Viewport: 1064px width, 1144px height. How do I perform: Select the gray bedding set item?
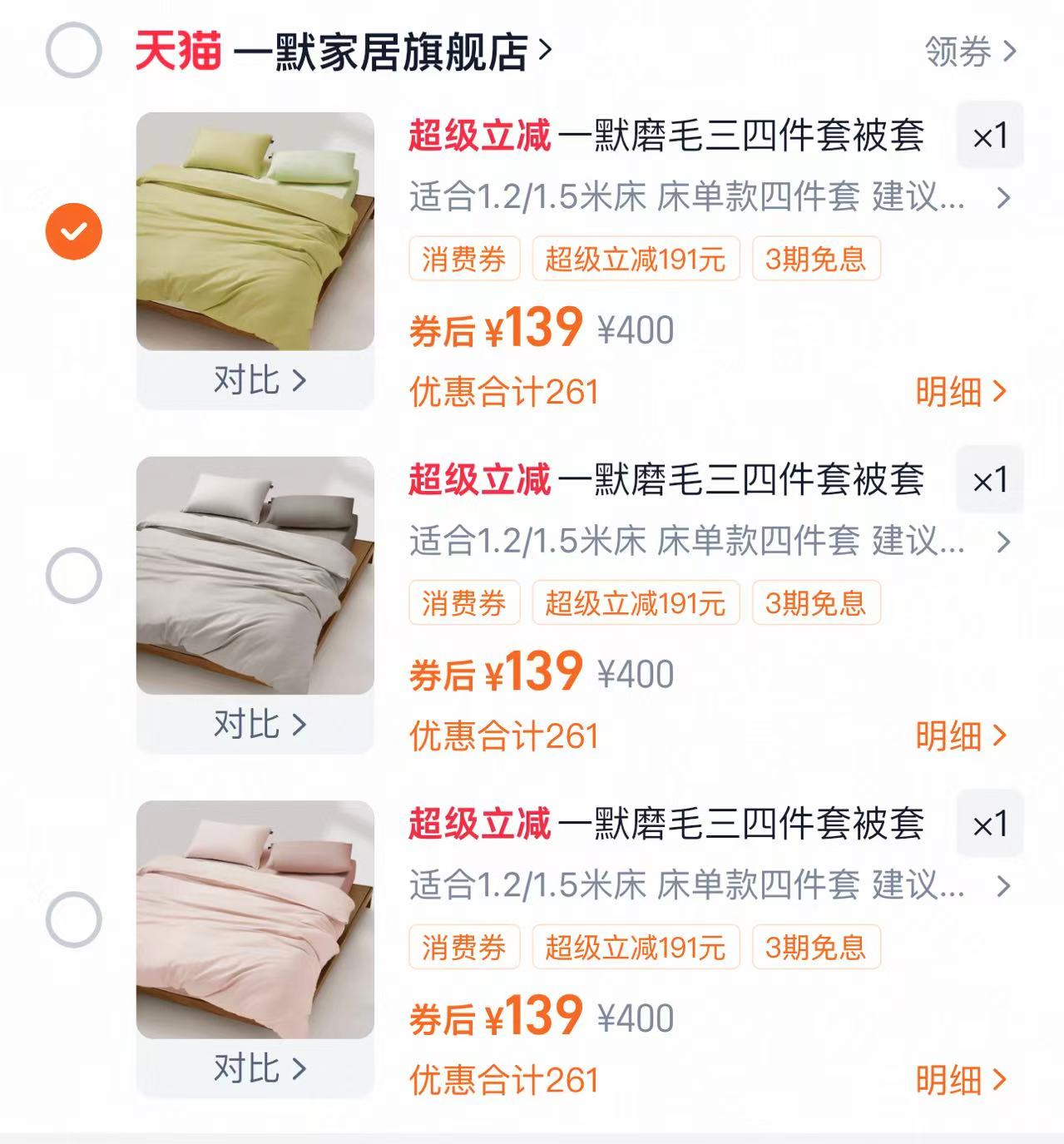[x=73, y=576]
